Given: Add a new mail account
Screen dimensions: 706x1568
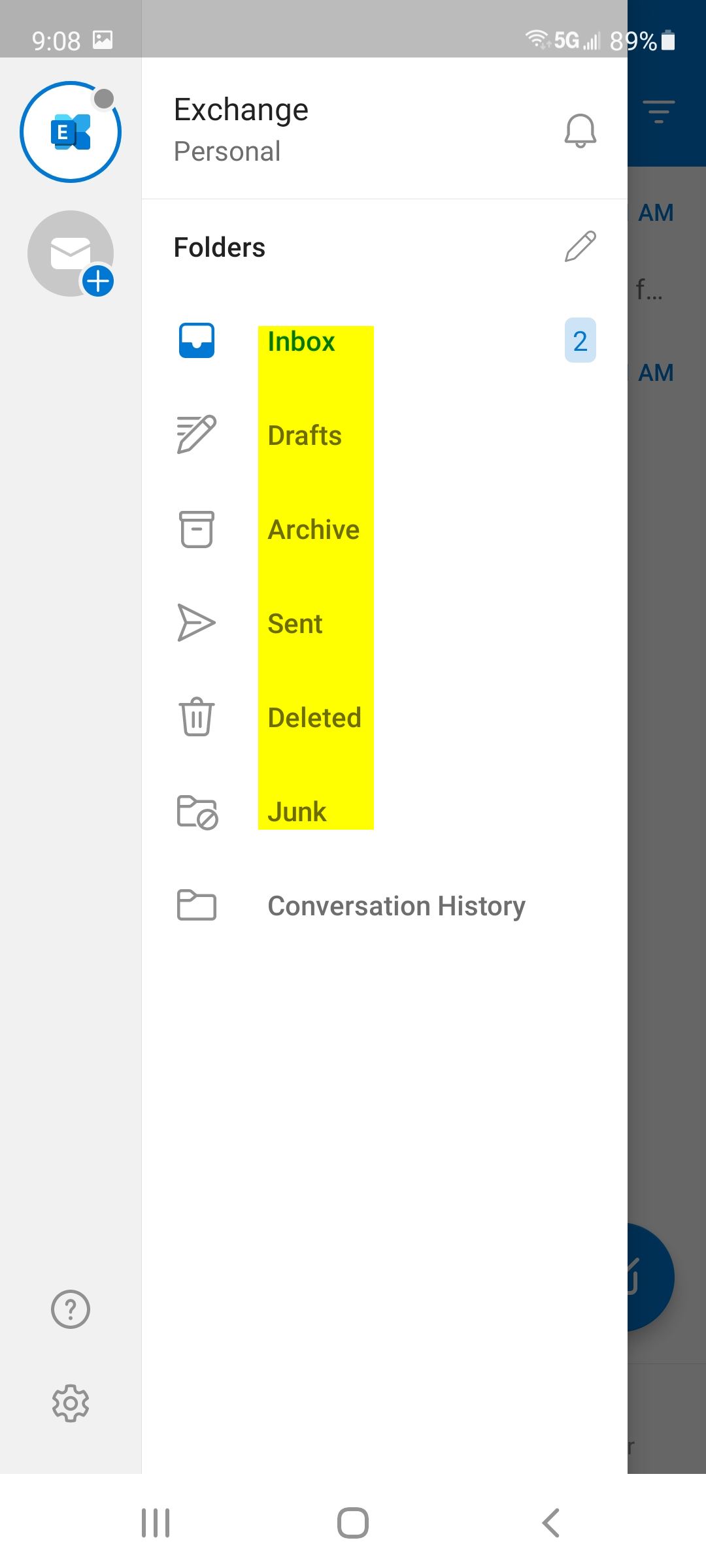Looking at the screenshot, I should coord(71,253).
